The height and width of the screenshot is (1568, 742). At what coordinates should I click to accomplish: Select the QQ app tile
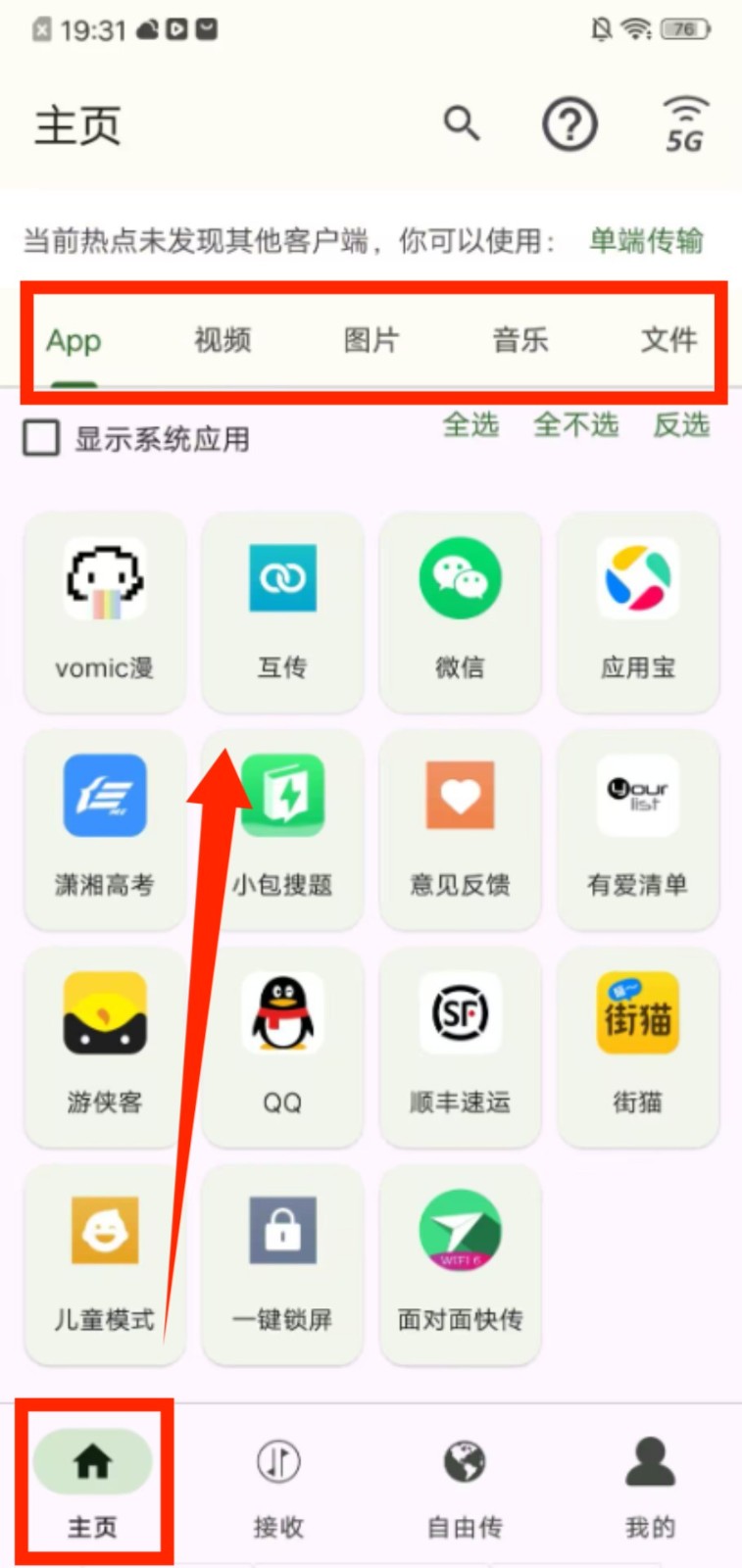pyautogui.click(x=282, y=1047)
